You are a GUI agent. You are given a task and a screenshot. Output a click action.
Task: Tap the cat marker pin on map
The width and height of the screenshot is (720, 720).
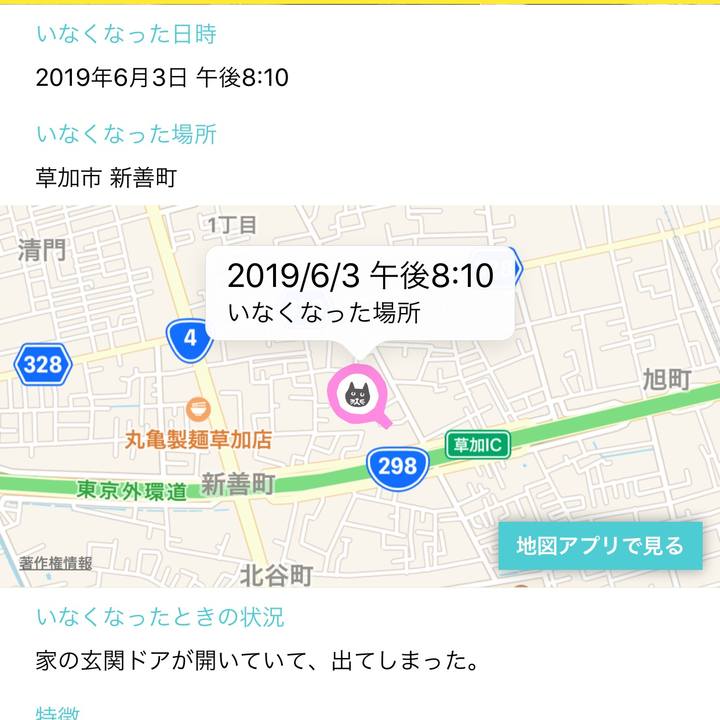pyautogui.click(x=356, y=395)
